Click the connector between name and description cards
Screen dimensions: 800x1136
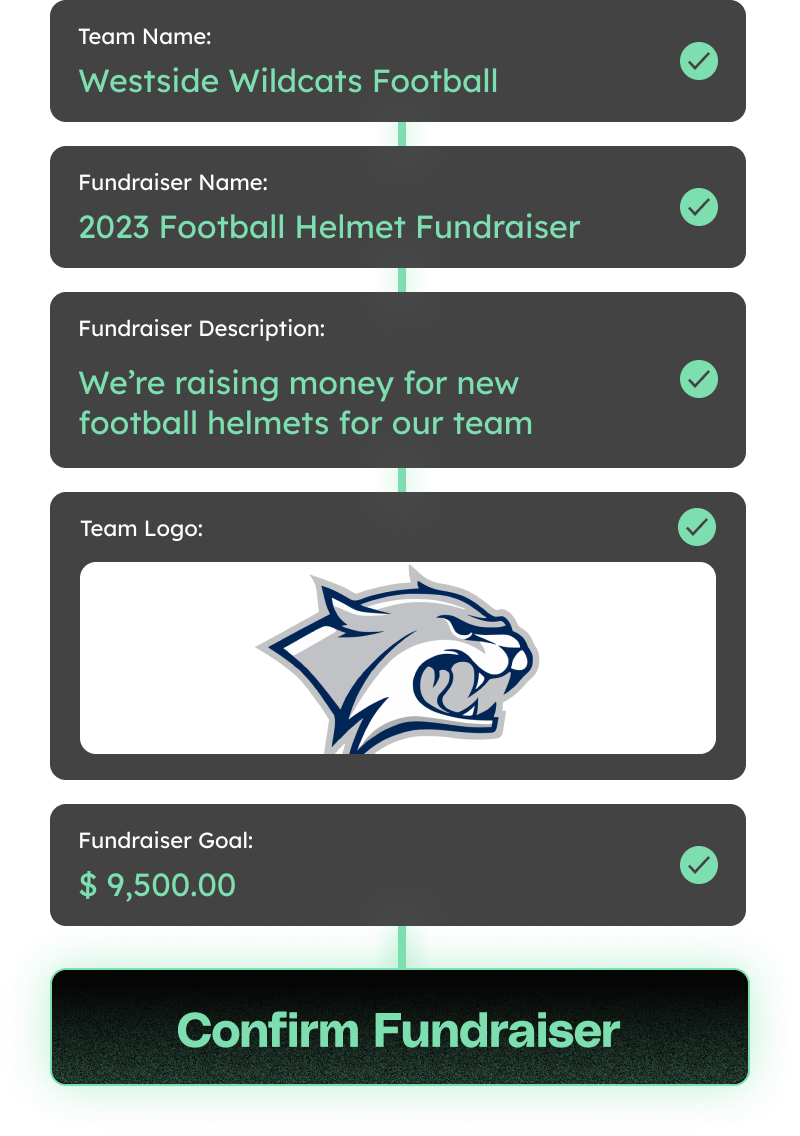coord(400,278)
